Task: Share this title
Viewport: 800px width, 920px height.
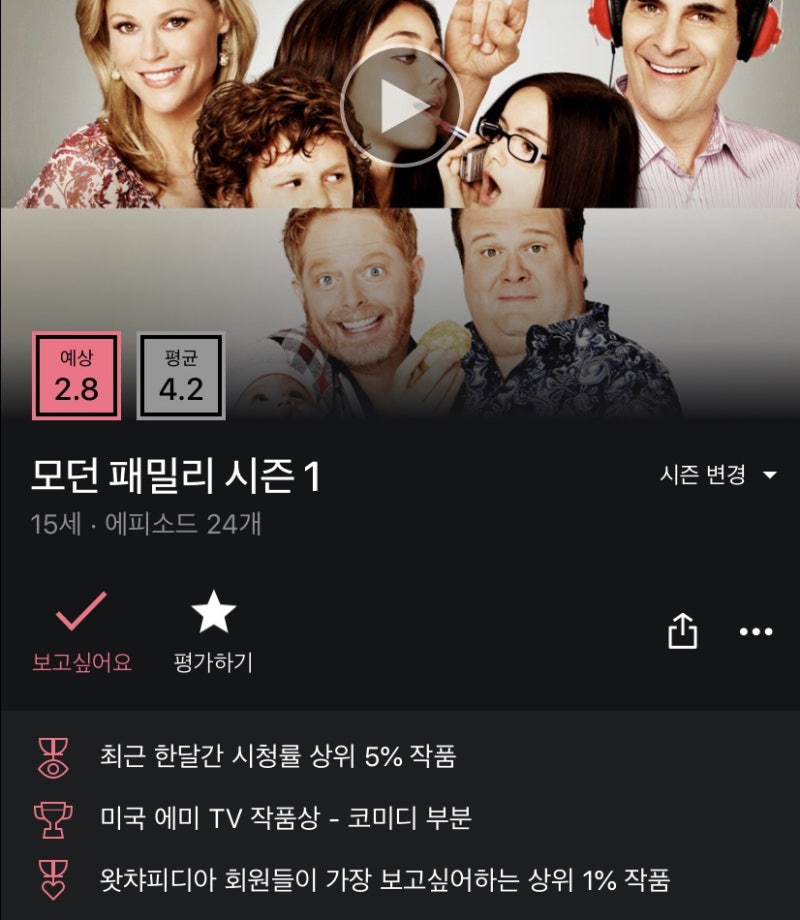Action: point(682,631)
